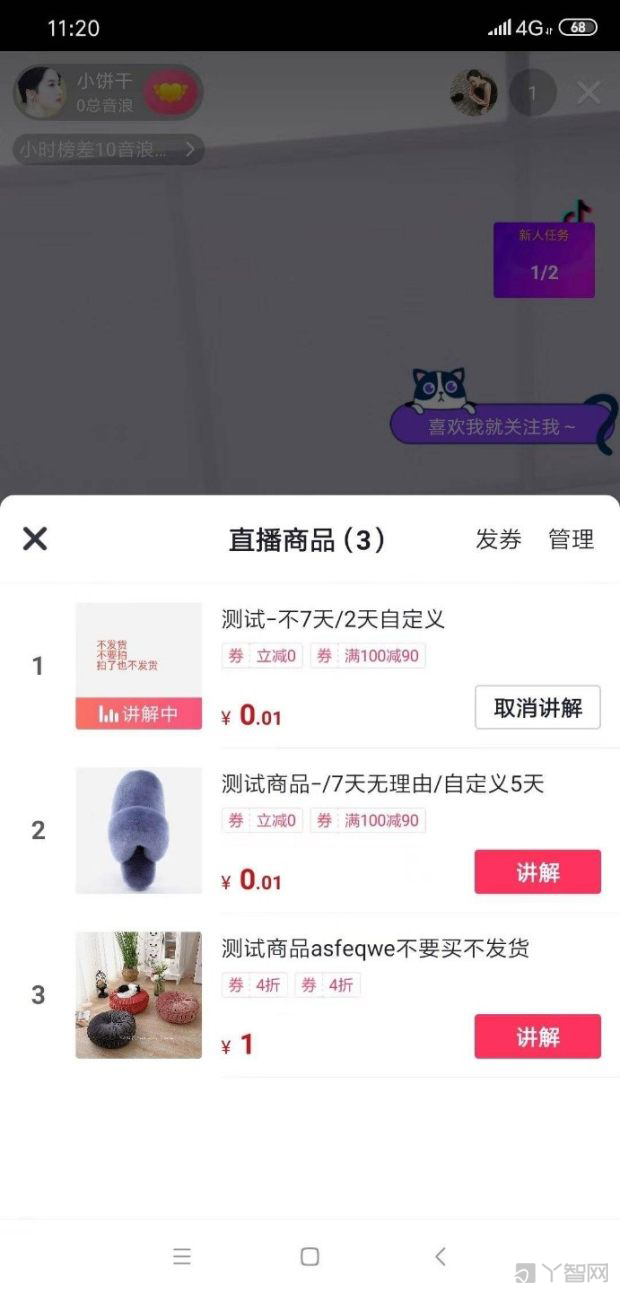
Task: Tap the system home button
Action: tap(310, 1257)
